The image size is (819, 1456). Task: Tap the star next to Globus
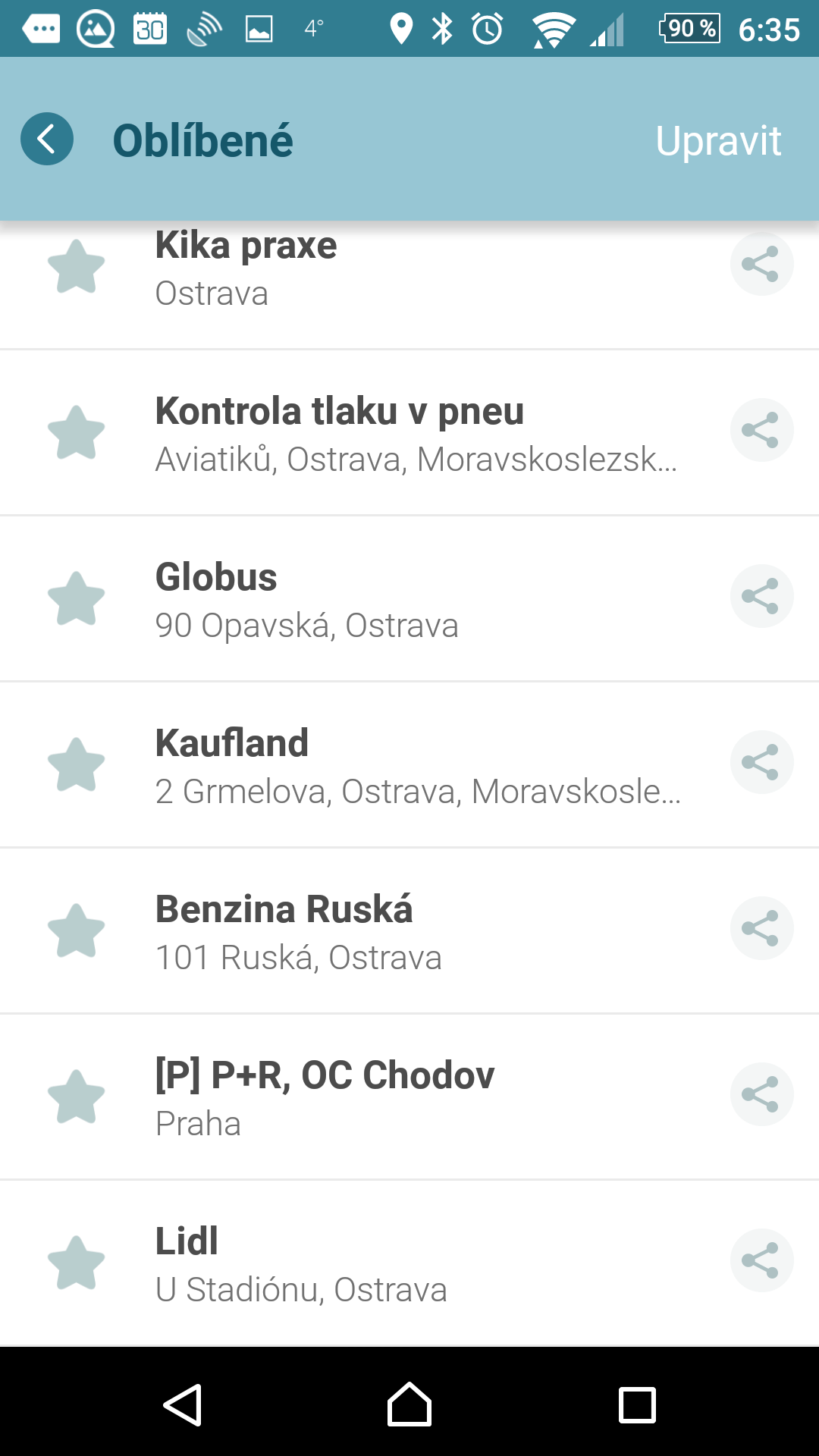pyautogui.click(x=76, y=598)
